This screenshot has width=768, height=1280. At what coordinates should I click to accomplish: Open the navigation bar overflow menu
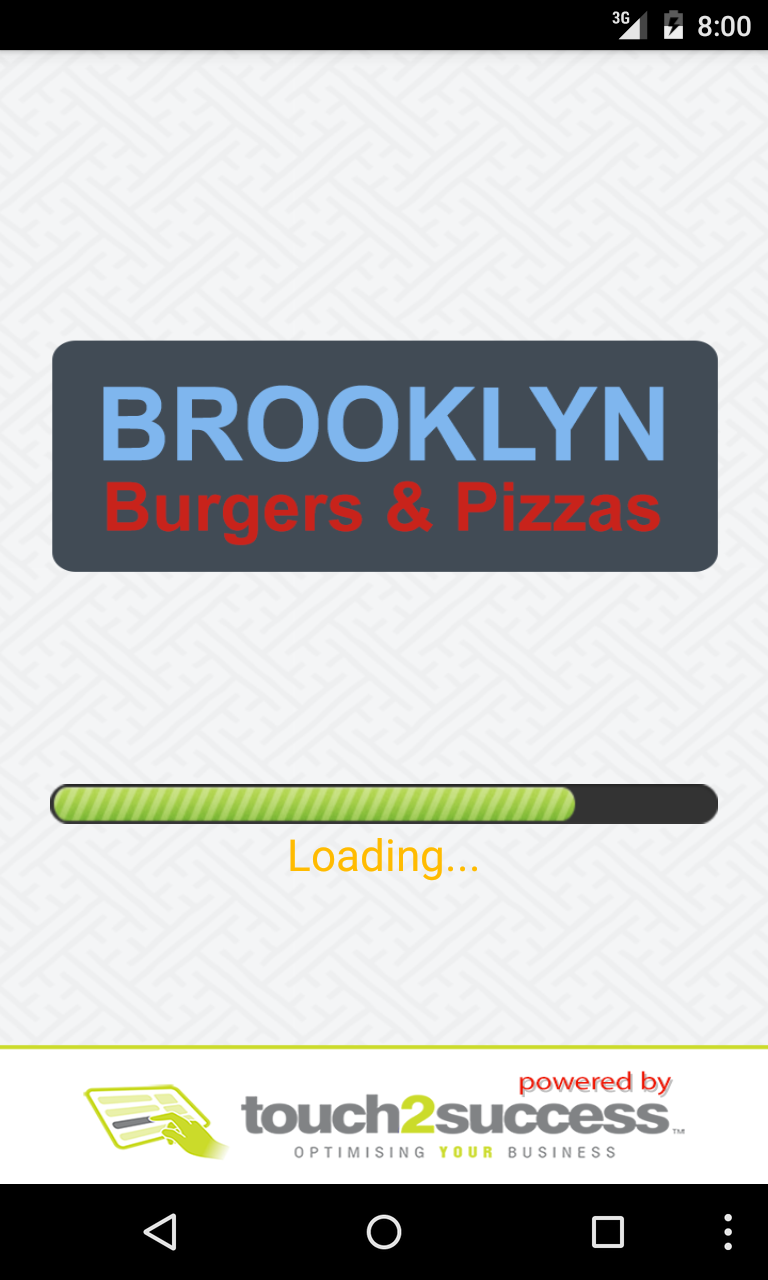click(728, 1231)
